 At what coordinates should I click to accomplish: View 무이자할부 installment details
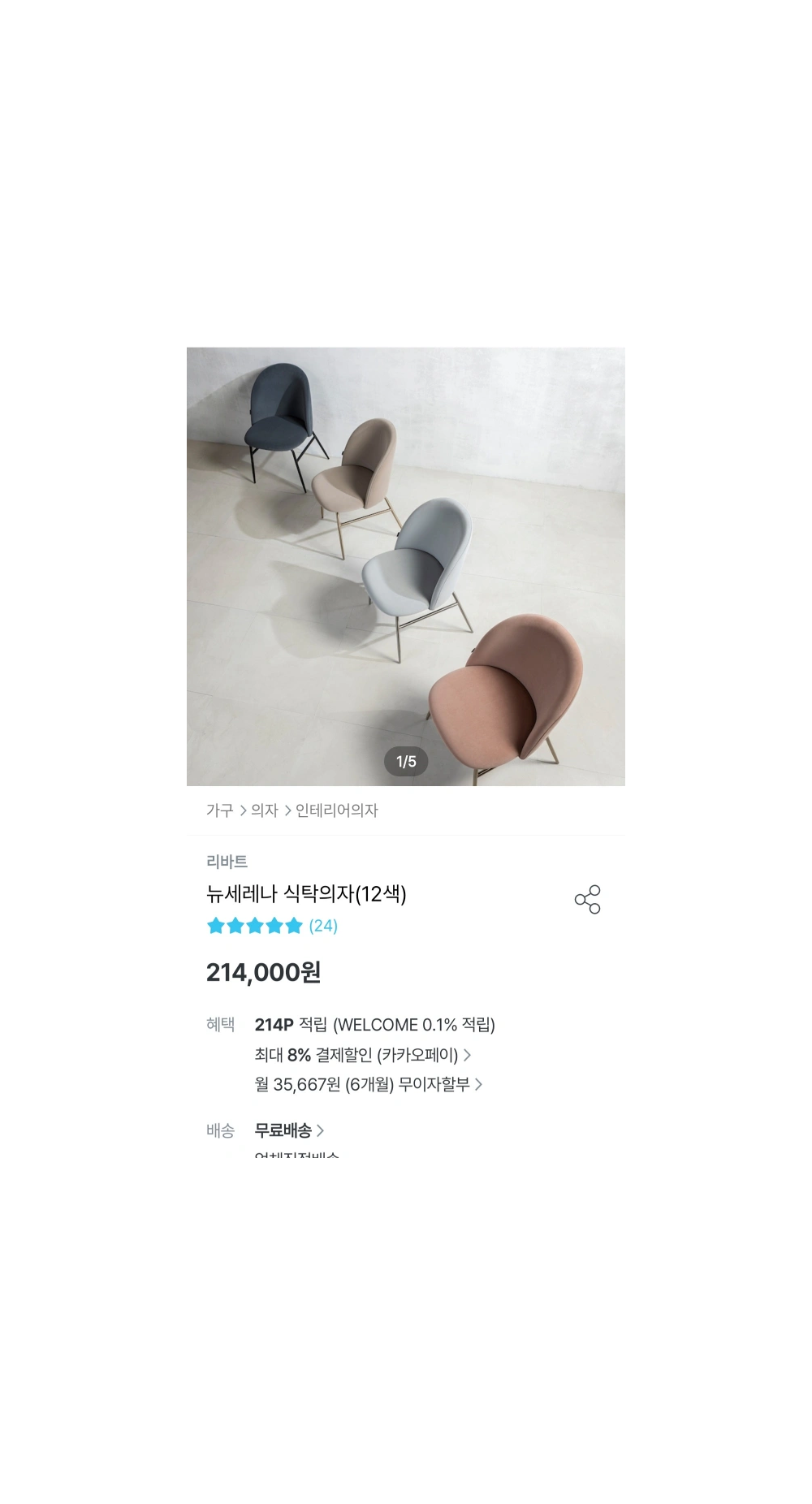pyautogui.click(x=368, y=1084)
